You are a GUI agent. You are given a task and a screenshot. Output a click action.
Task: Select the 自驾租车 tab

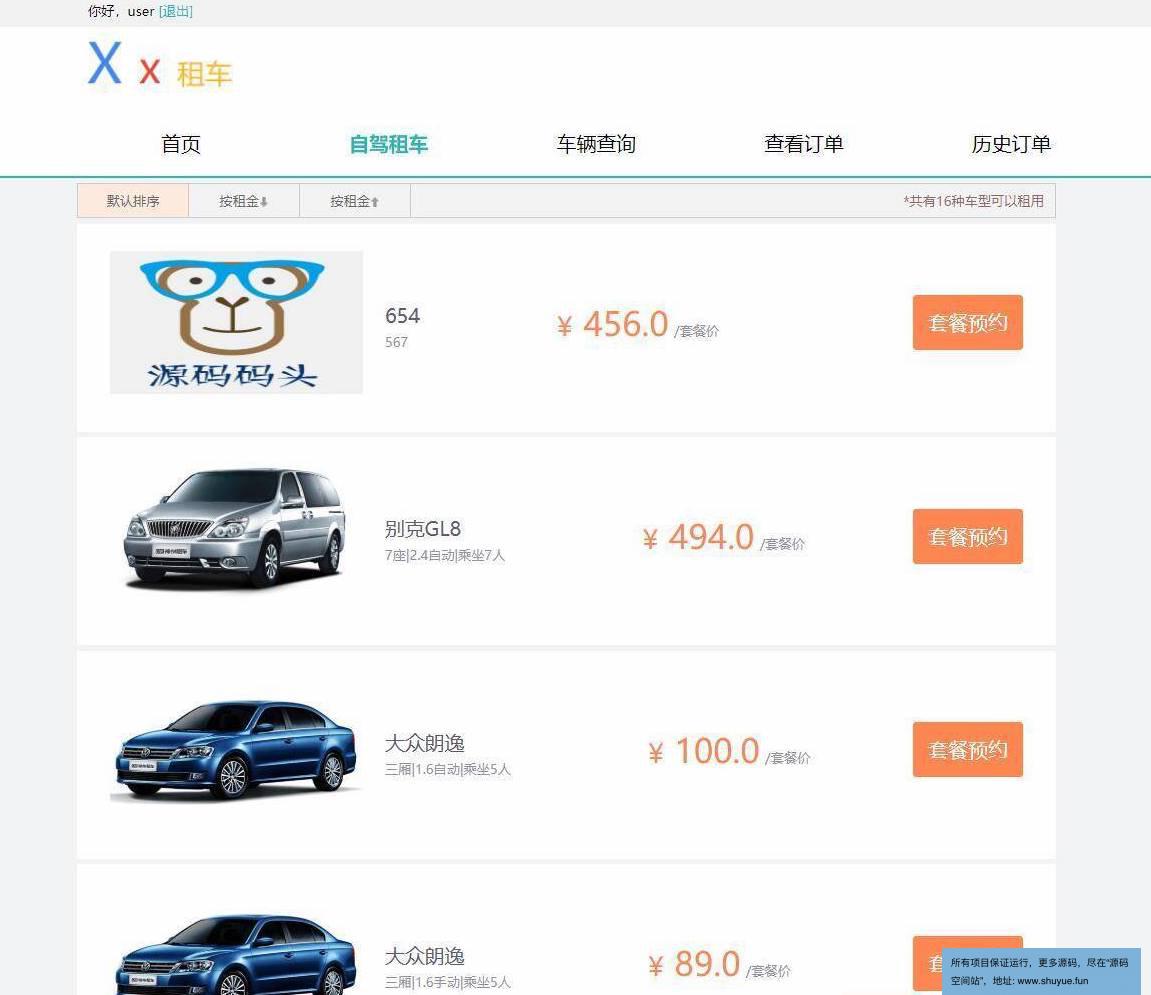point(388,144)
